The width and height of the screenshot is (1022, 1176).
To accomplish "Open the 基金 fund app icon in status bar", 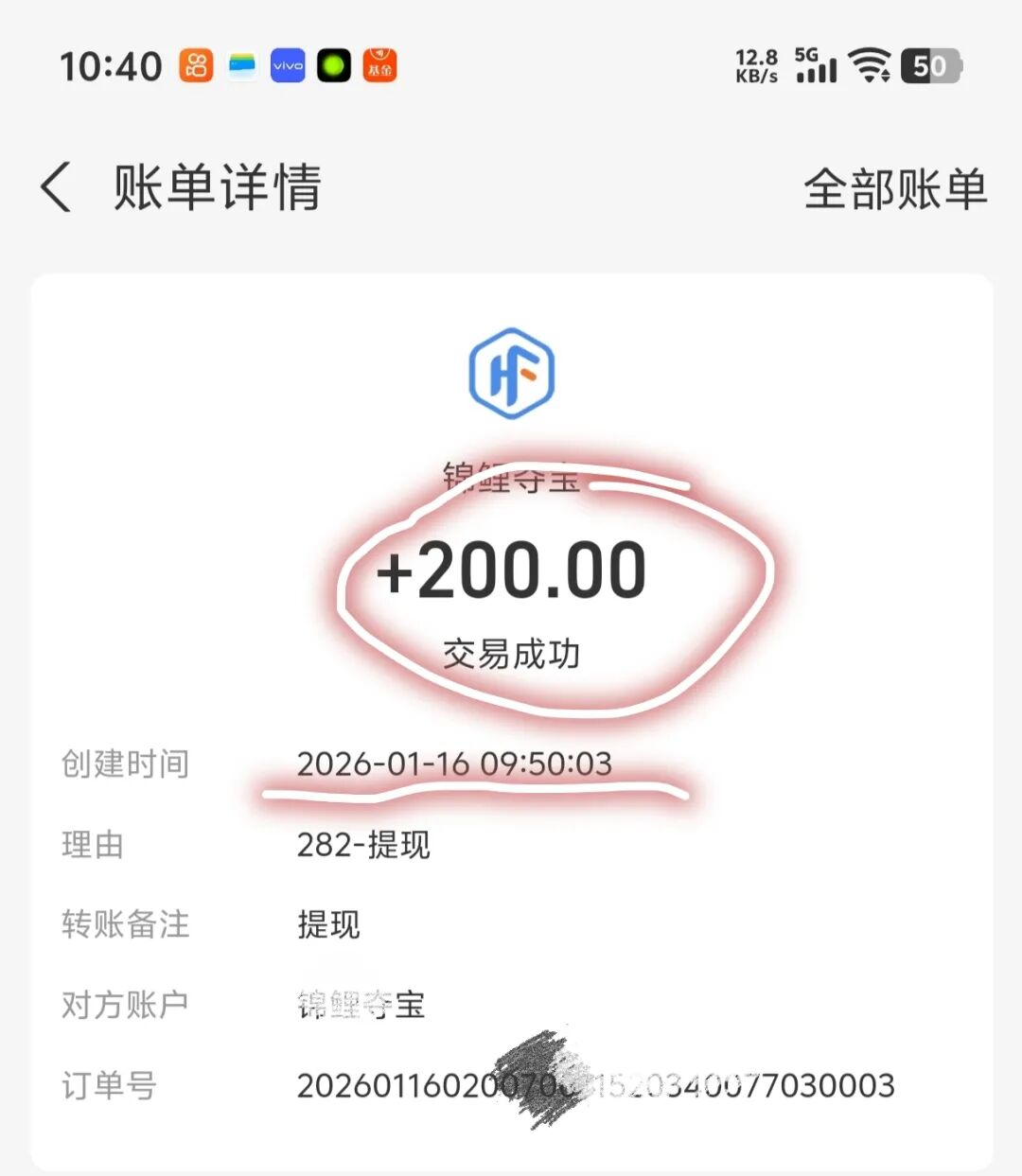I will pos(379,65).
